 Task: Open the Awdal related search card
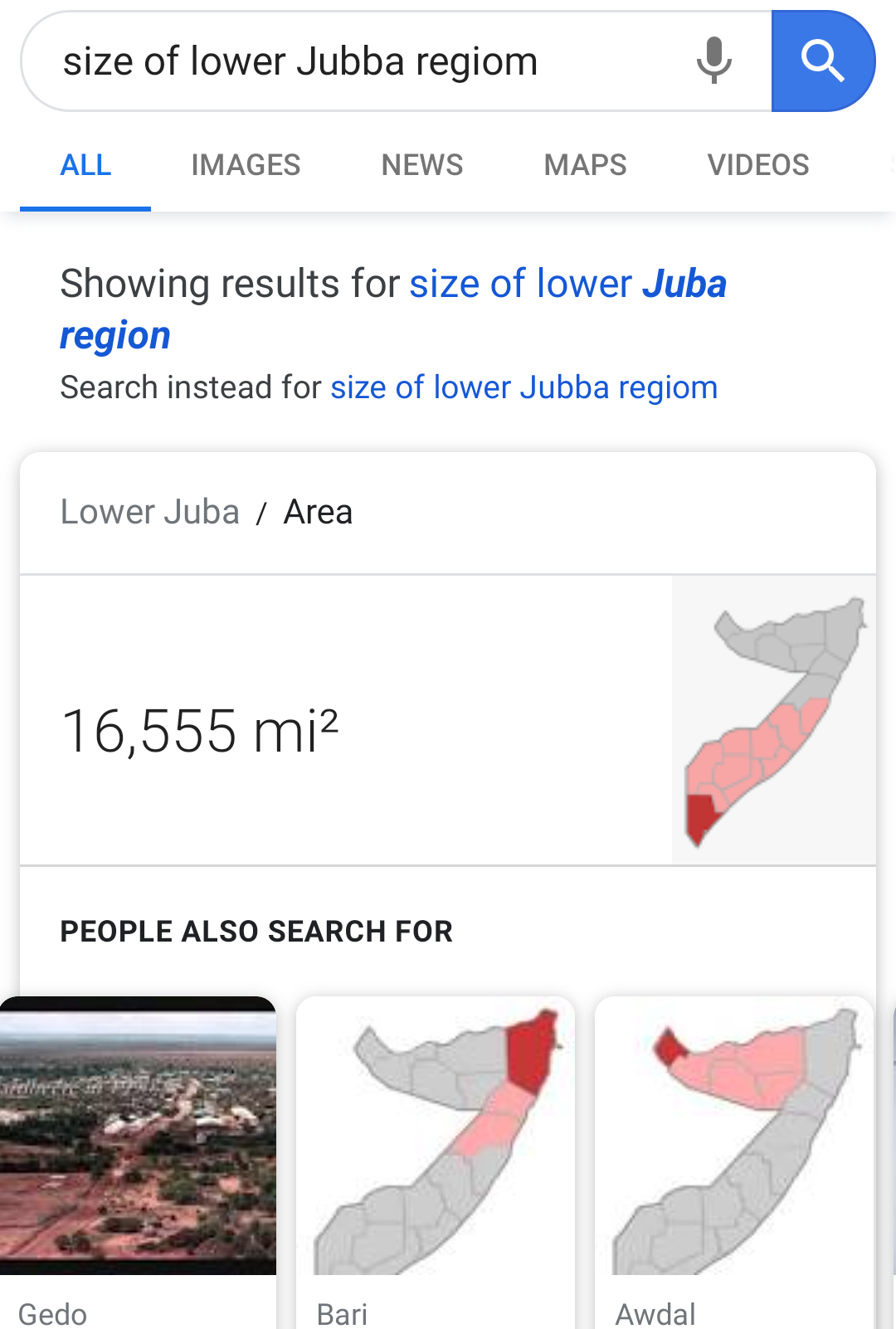click(x=733, y=1161)
